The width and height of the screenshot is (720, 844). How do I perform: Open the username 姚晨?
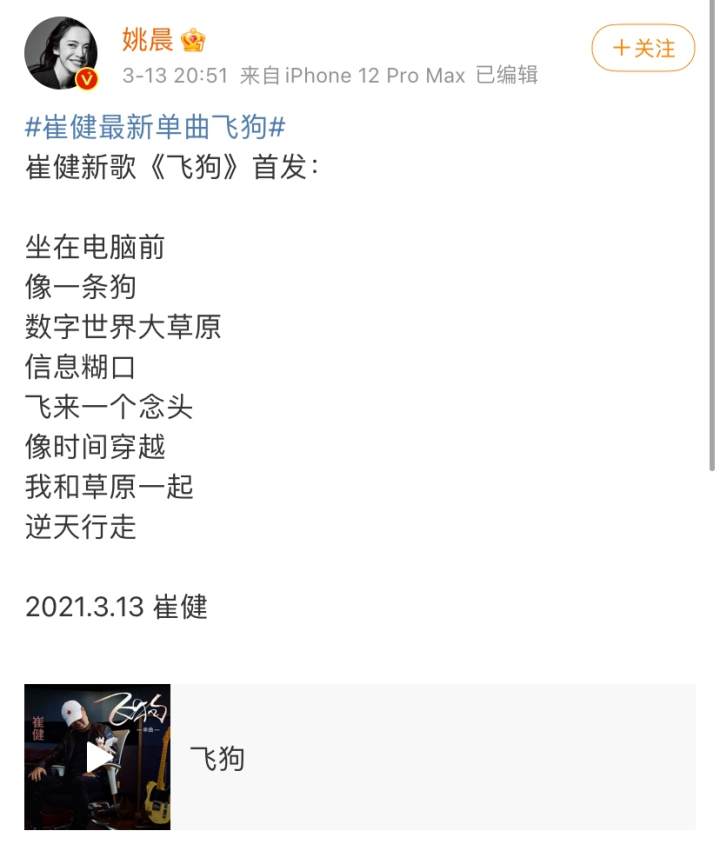tap(148, 40)
